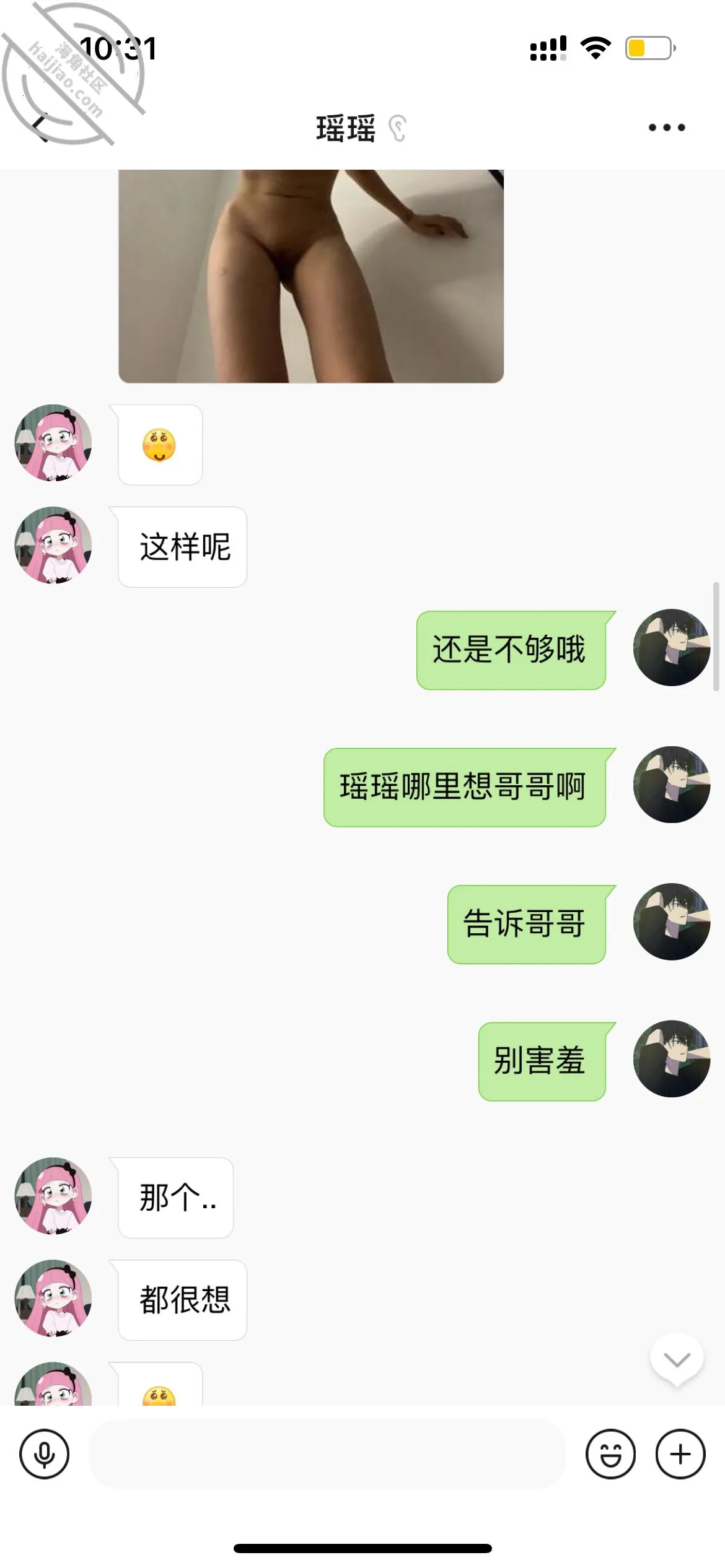
Task: Tap contact avatar next to "这样呢"
Action: coord(53,546)
